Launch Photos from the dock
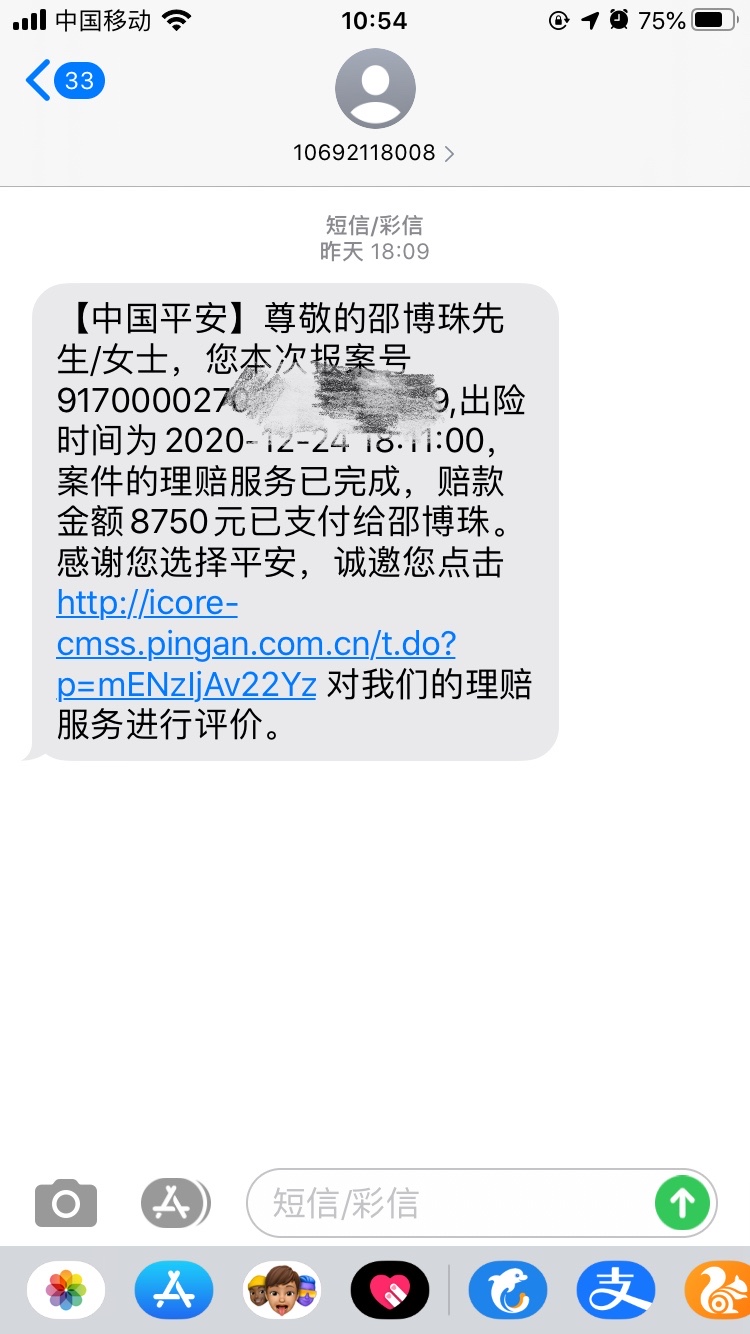The image size is (750, 1334). pyautogui.click(x=66, y=1290)
